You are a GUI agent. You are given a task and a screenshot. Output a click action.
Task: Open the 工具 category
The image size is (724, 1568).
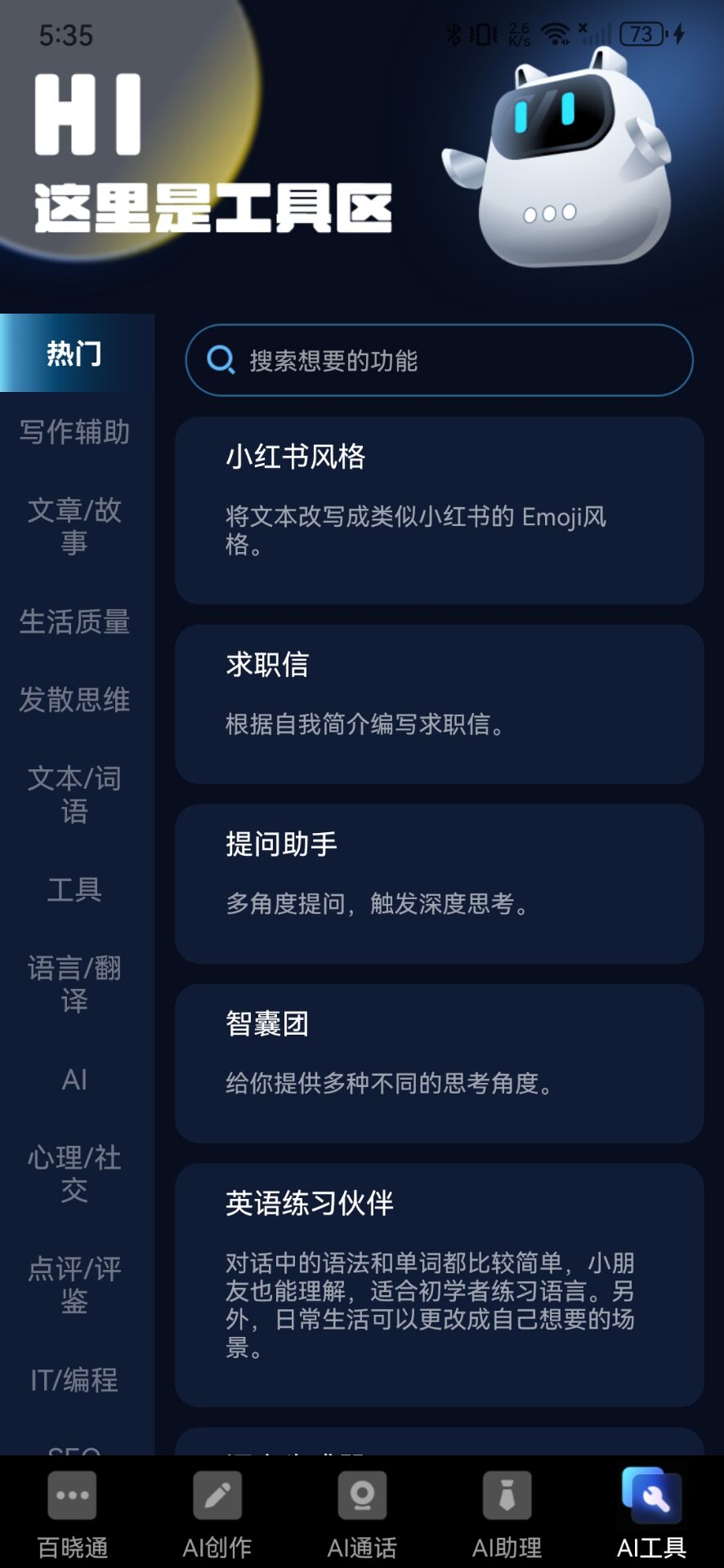[74, 889]
